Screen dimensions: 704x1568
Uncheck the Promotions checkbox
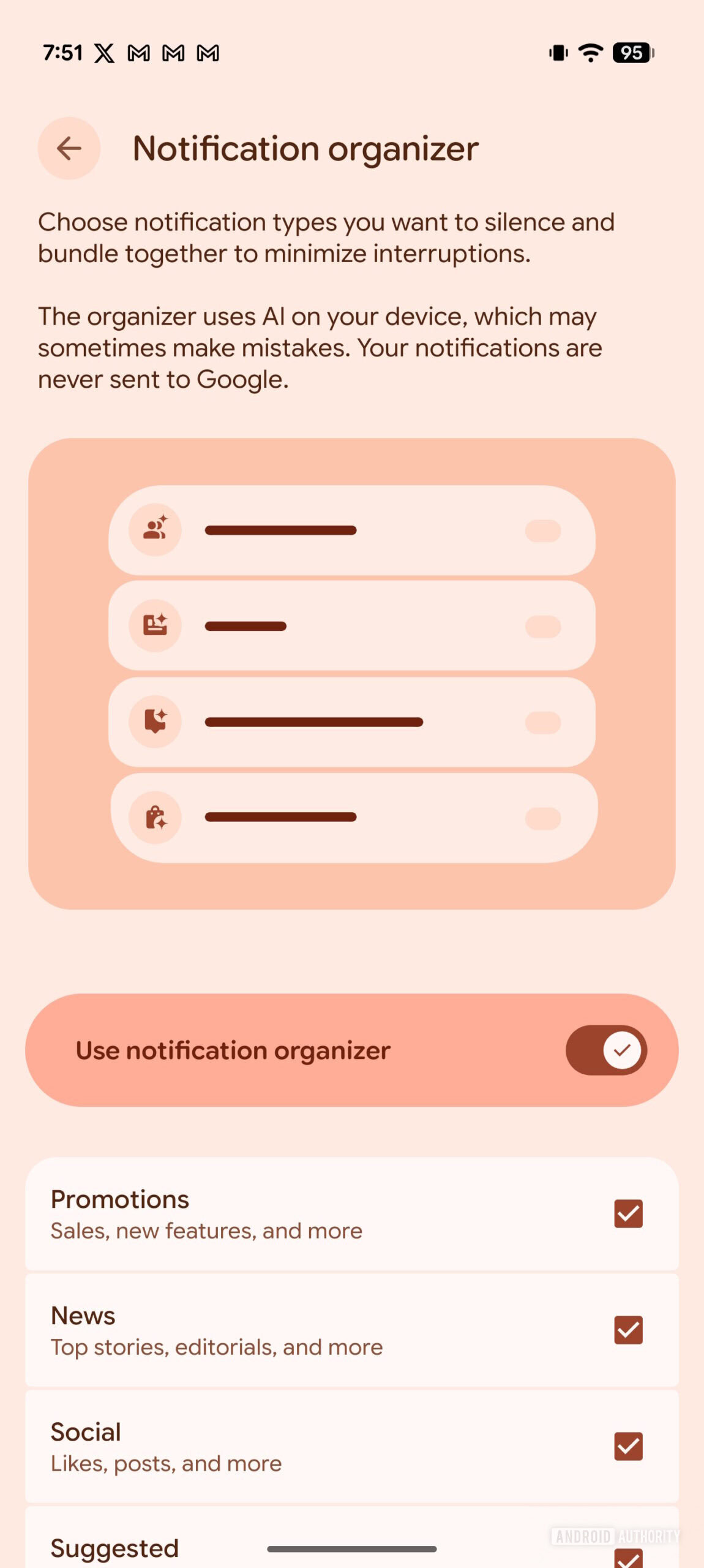(x=628, y=1213)
